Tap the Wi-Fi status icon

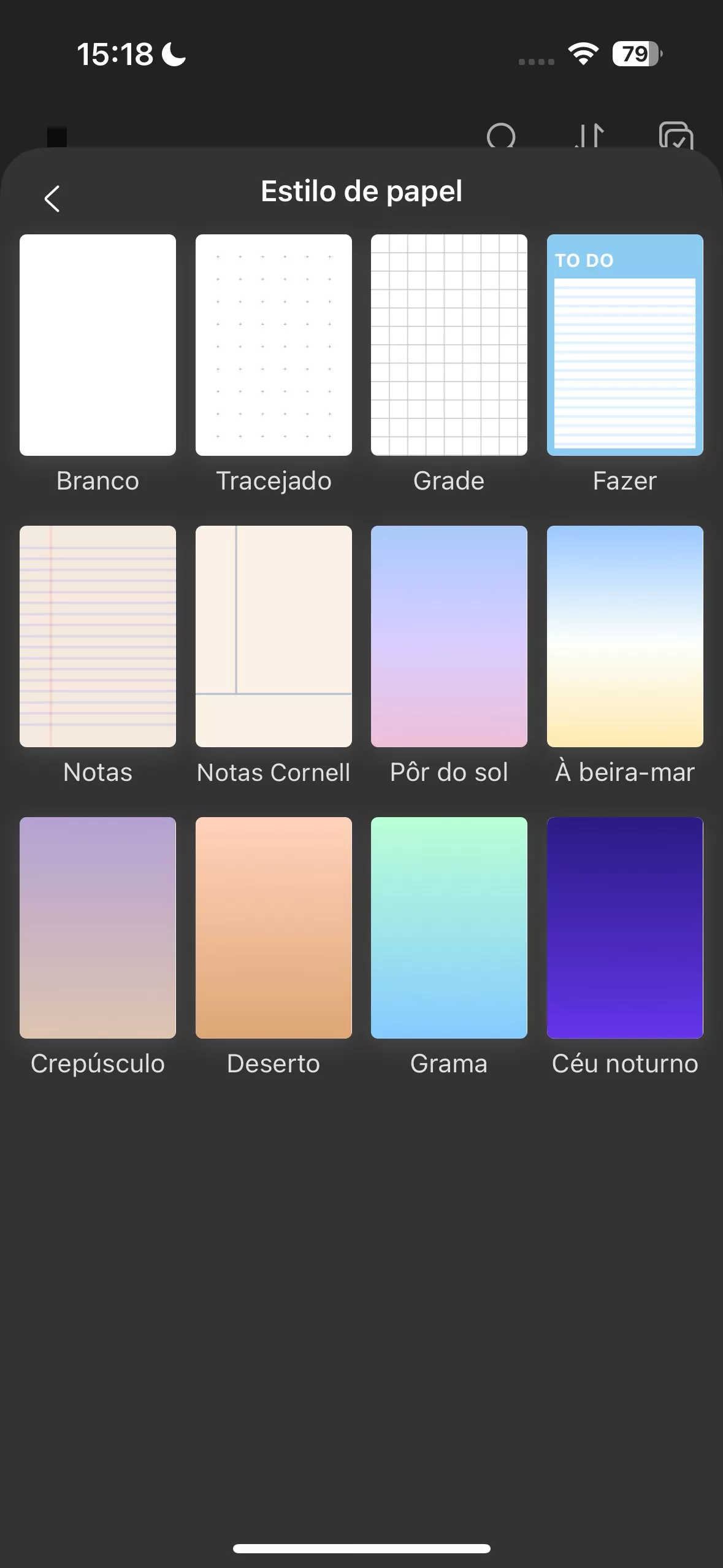coord(582,55)
